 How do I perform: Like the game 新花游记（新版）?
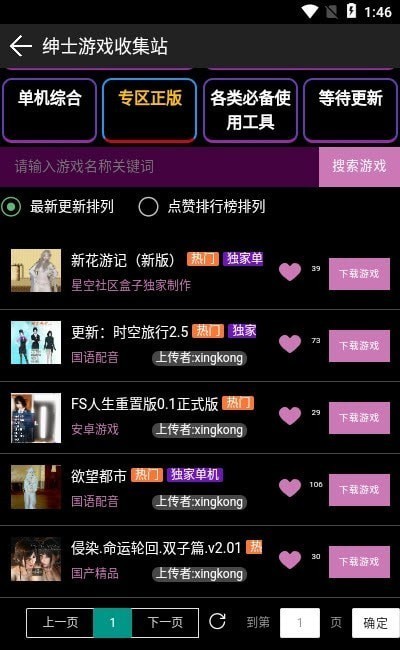[290, 272]
